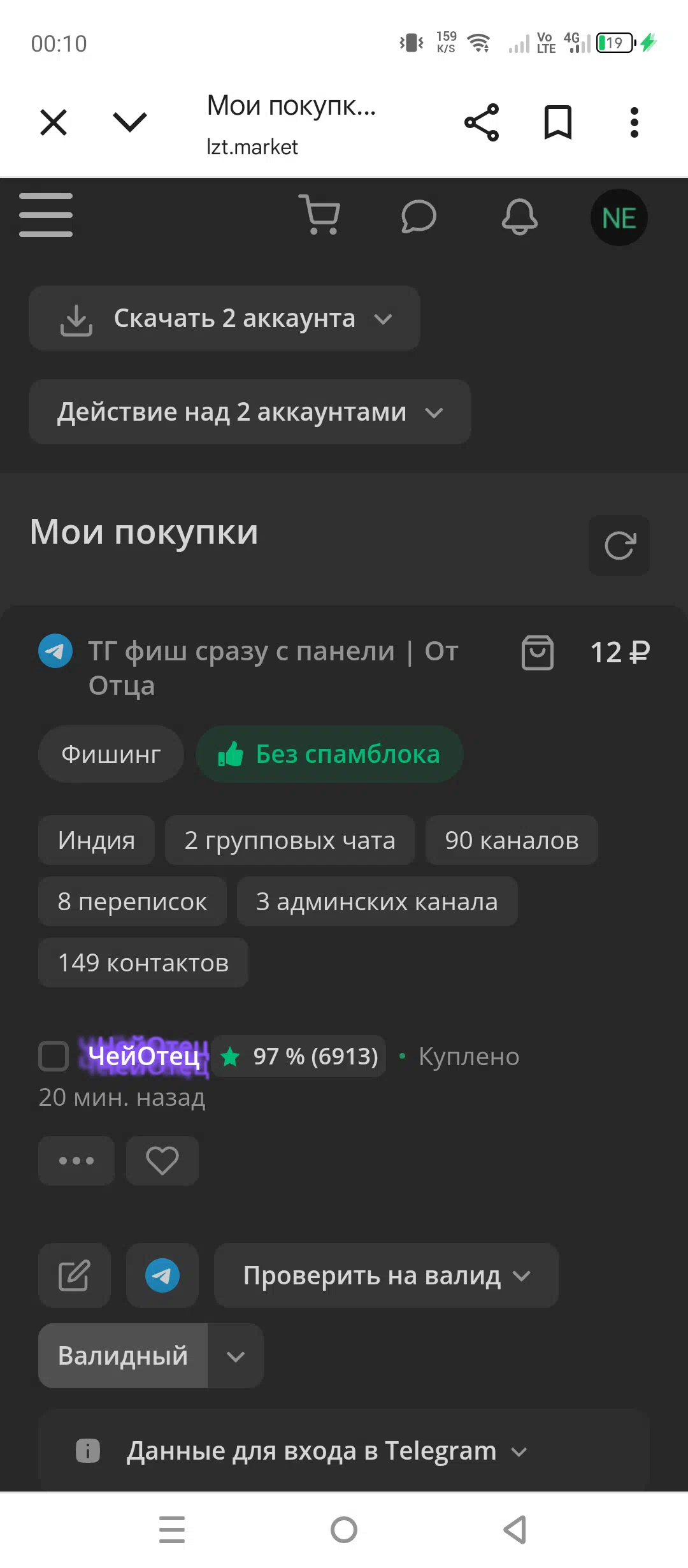Expand Проверить на валид options
Image resolution: width=688 pixels, height=1568 pixels.
click(x=387, y=1275)
